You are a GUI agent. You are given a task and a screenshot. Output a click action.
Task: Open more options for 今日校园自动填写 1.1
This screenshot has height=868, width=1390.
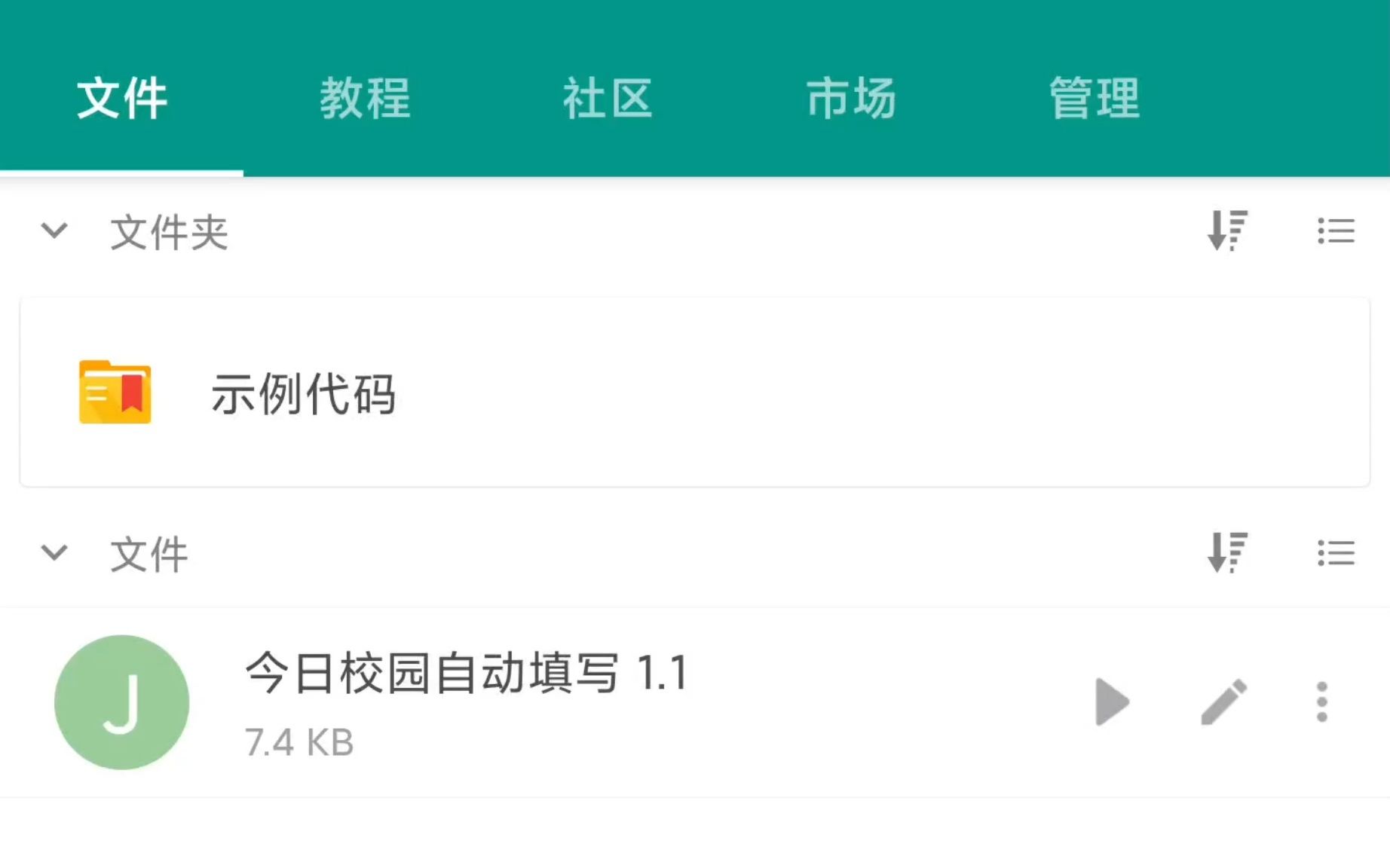1321,702
